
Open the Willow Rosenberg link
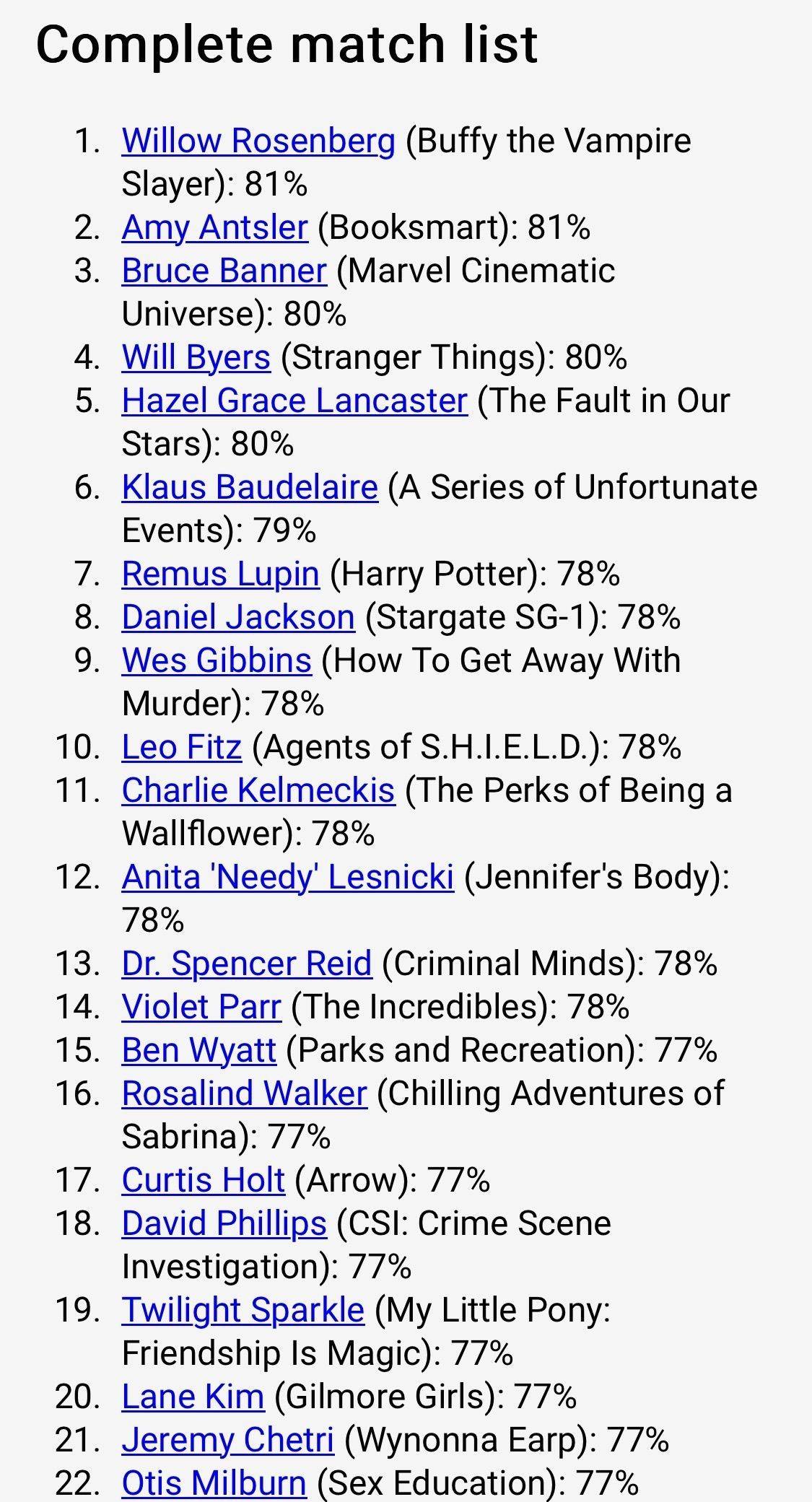pyautogui.click(x=258, y=141)
